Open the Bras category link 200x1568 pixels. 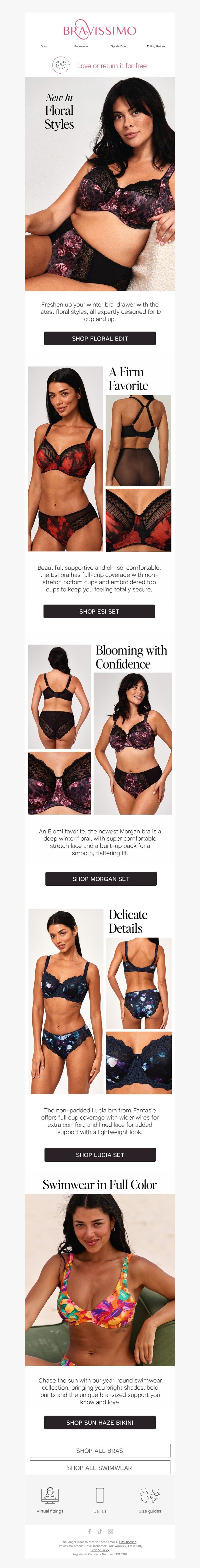tap(44, 46)
